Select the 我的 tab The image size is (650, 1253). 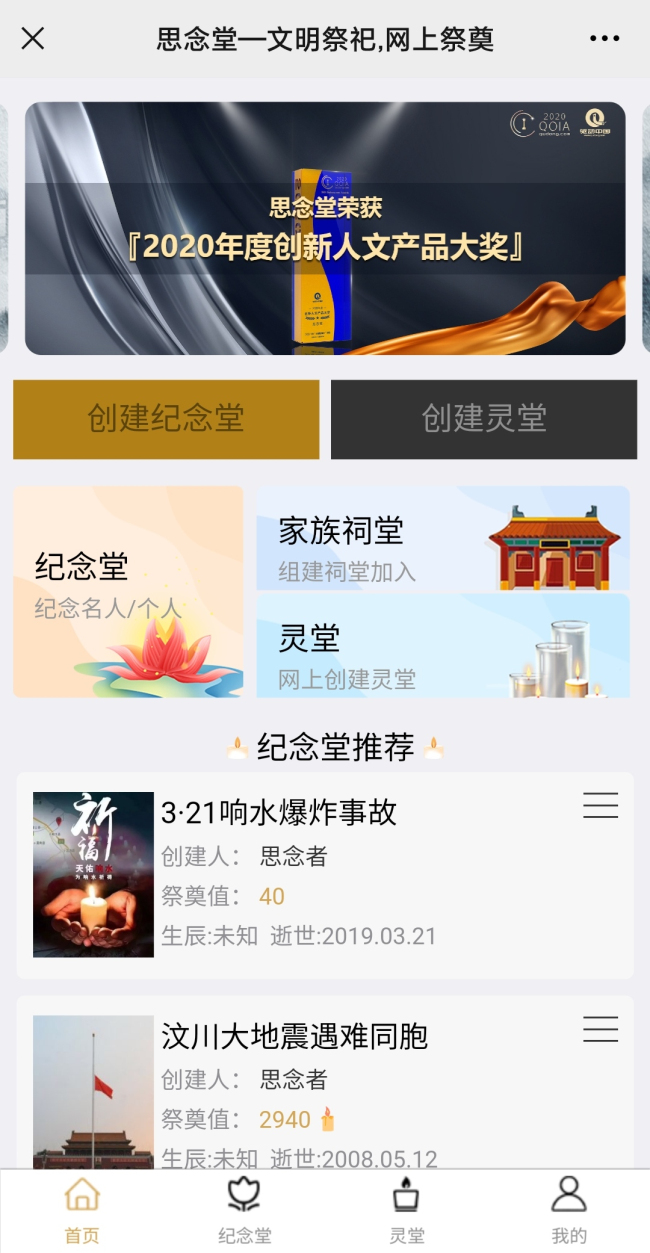569,1209
